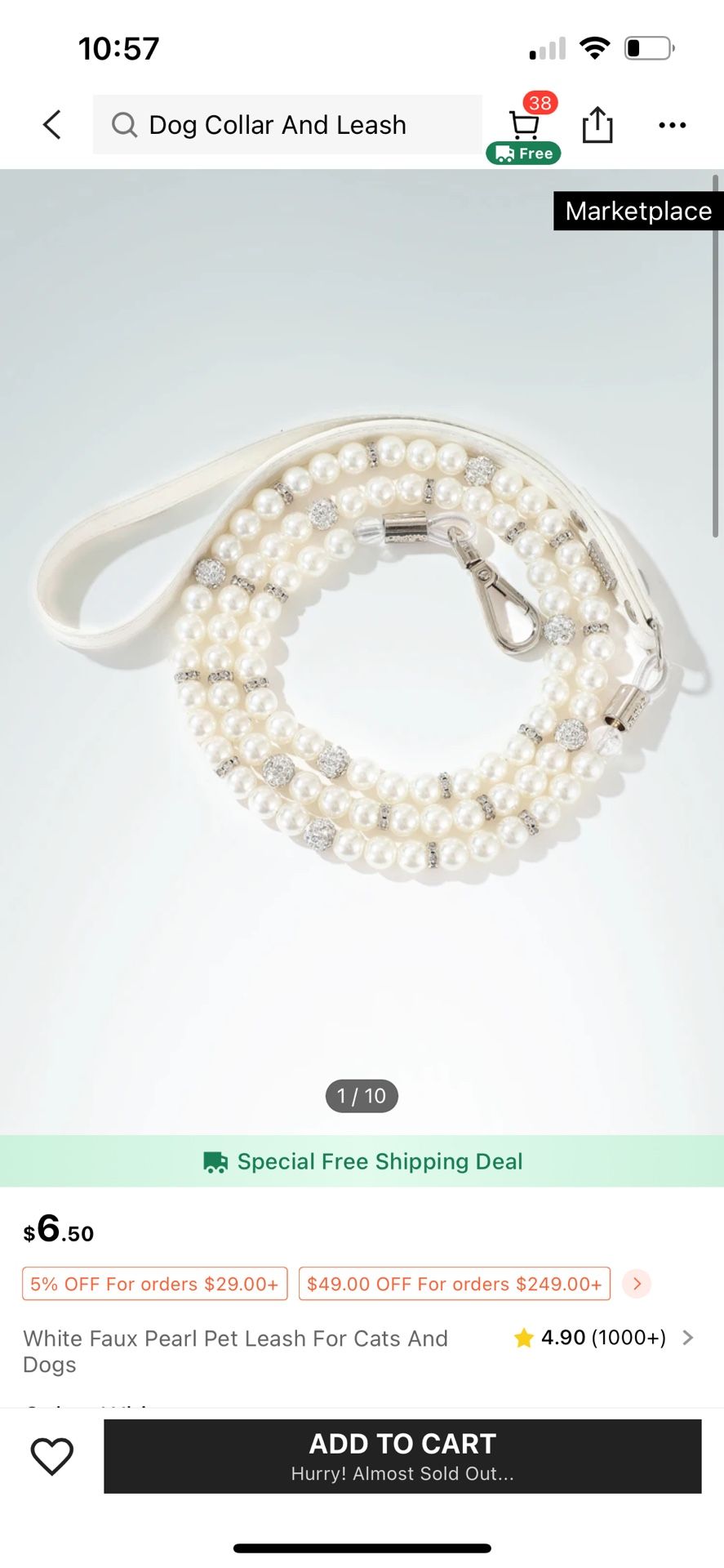Open the shopping cart with 38 items
This screenshot has height=1568, width=724.
click(524, 127)
